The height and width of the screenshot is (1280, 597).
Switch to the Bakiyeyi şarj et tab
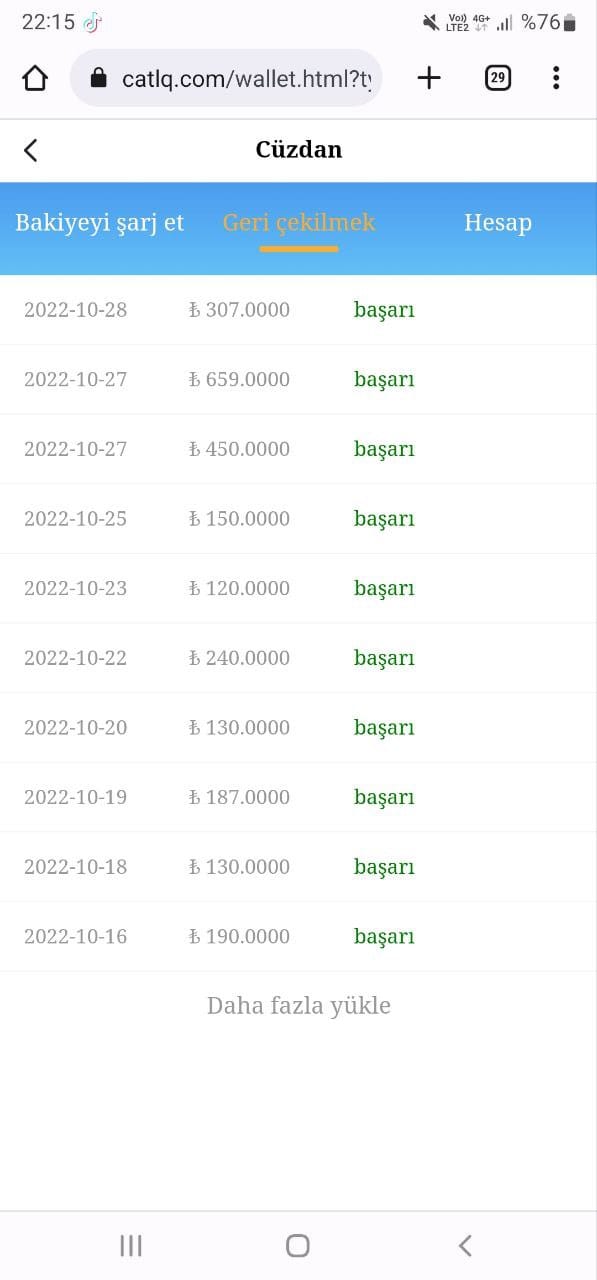pos(99,222)
